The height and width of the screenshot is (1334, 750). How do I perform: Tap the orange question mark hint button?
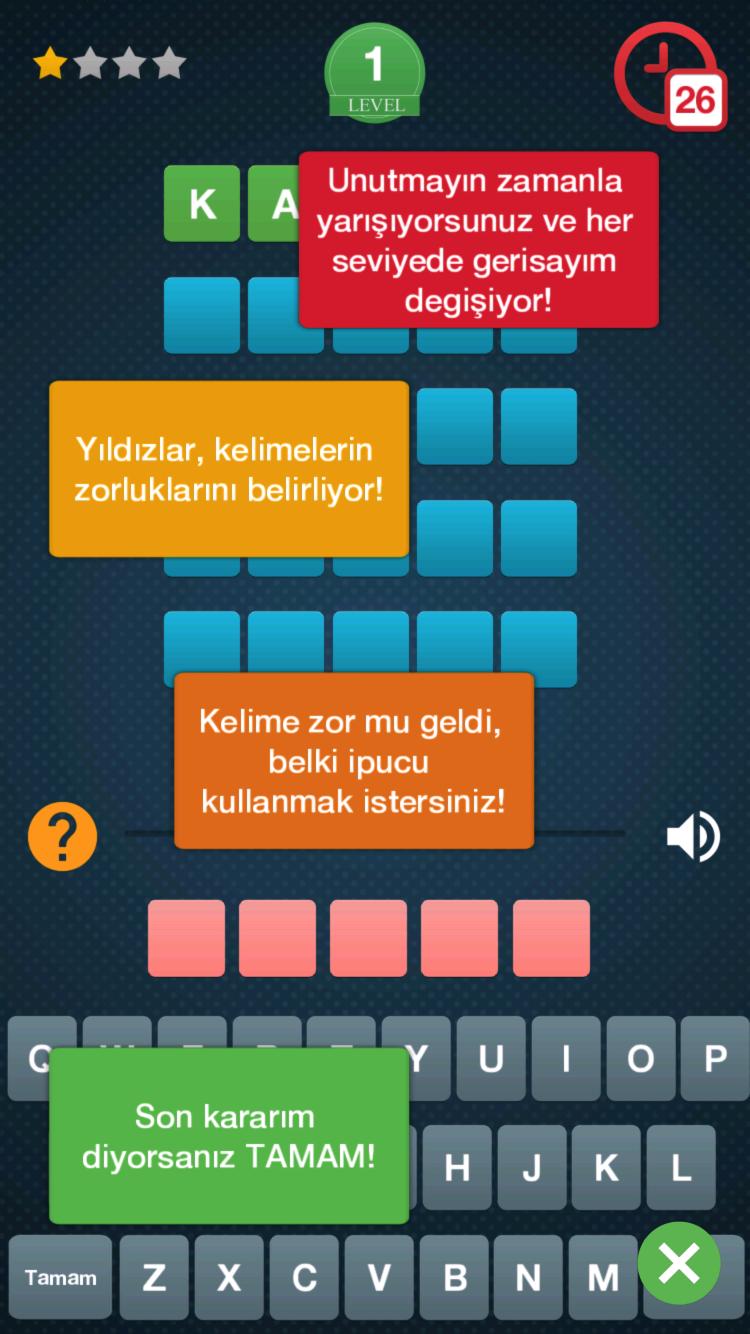pos(62,835)
